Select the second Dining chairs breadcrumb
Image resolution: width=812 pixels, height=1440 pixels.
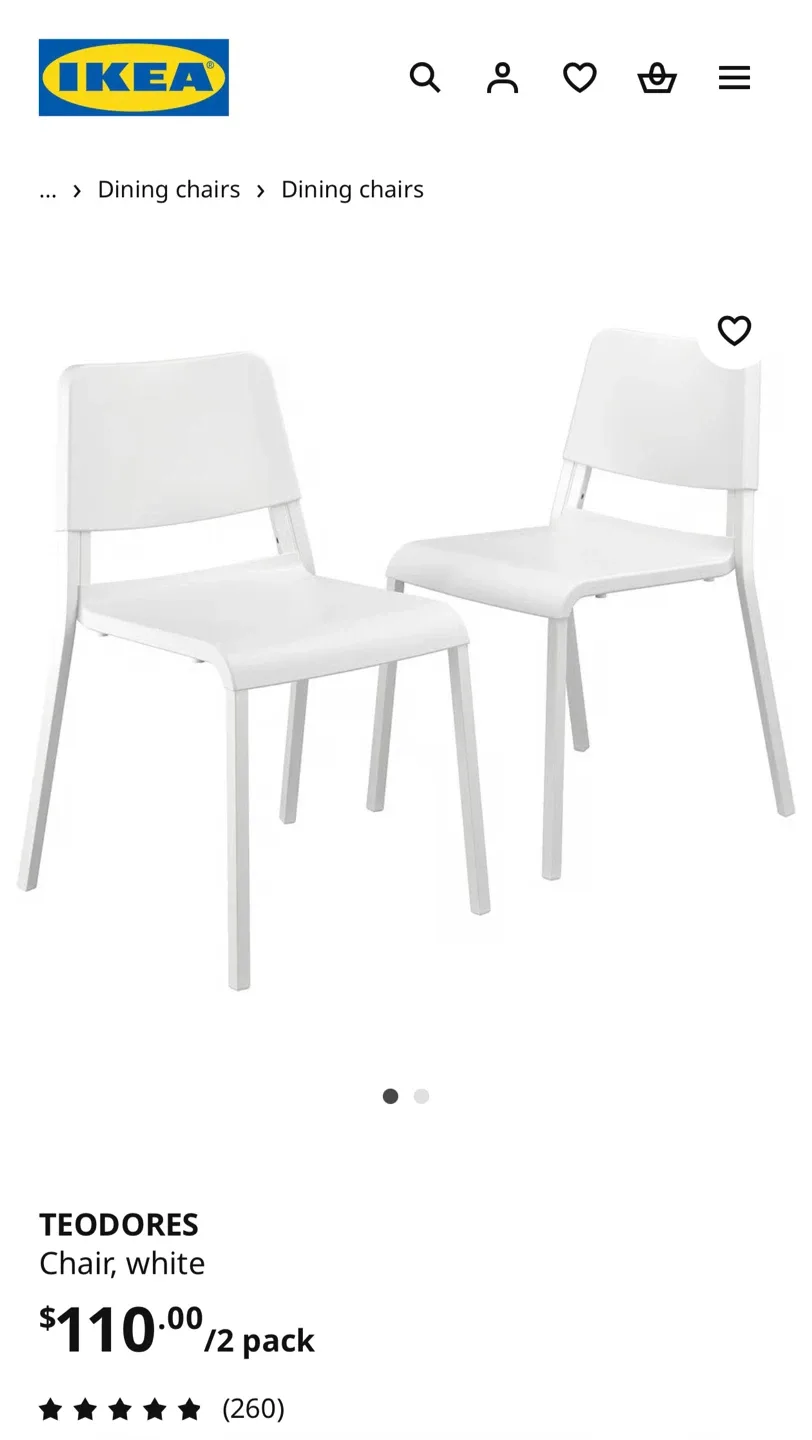click(352, 189)
